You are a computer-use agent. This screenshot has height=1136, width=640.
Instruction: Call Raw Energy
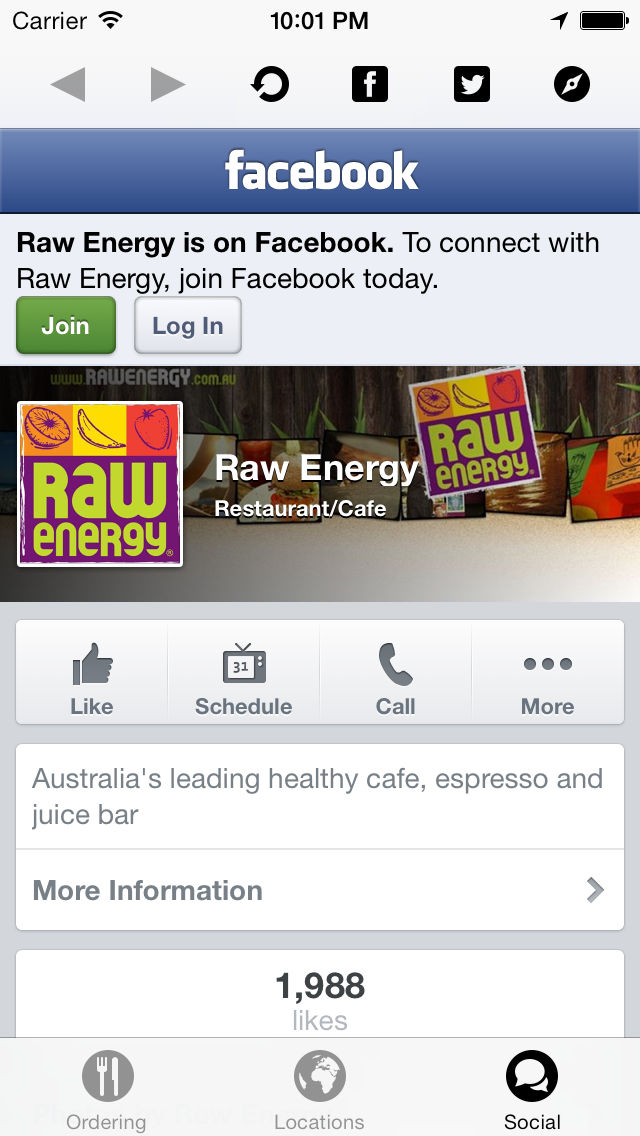[x=396, y=672]
